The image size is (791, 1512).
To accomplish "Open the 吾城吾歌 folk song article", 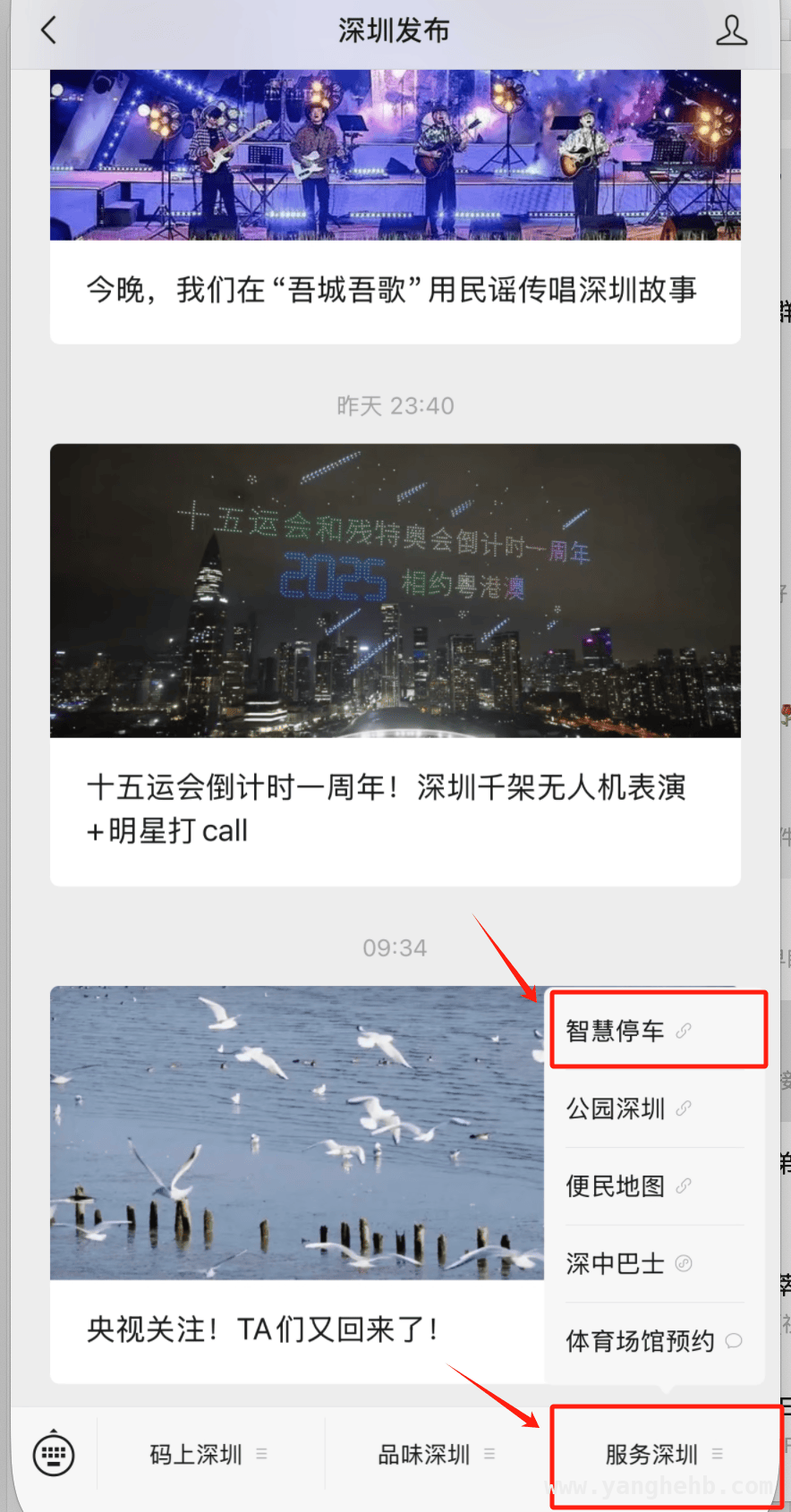I will pos(395,206).
